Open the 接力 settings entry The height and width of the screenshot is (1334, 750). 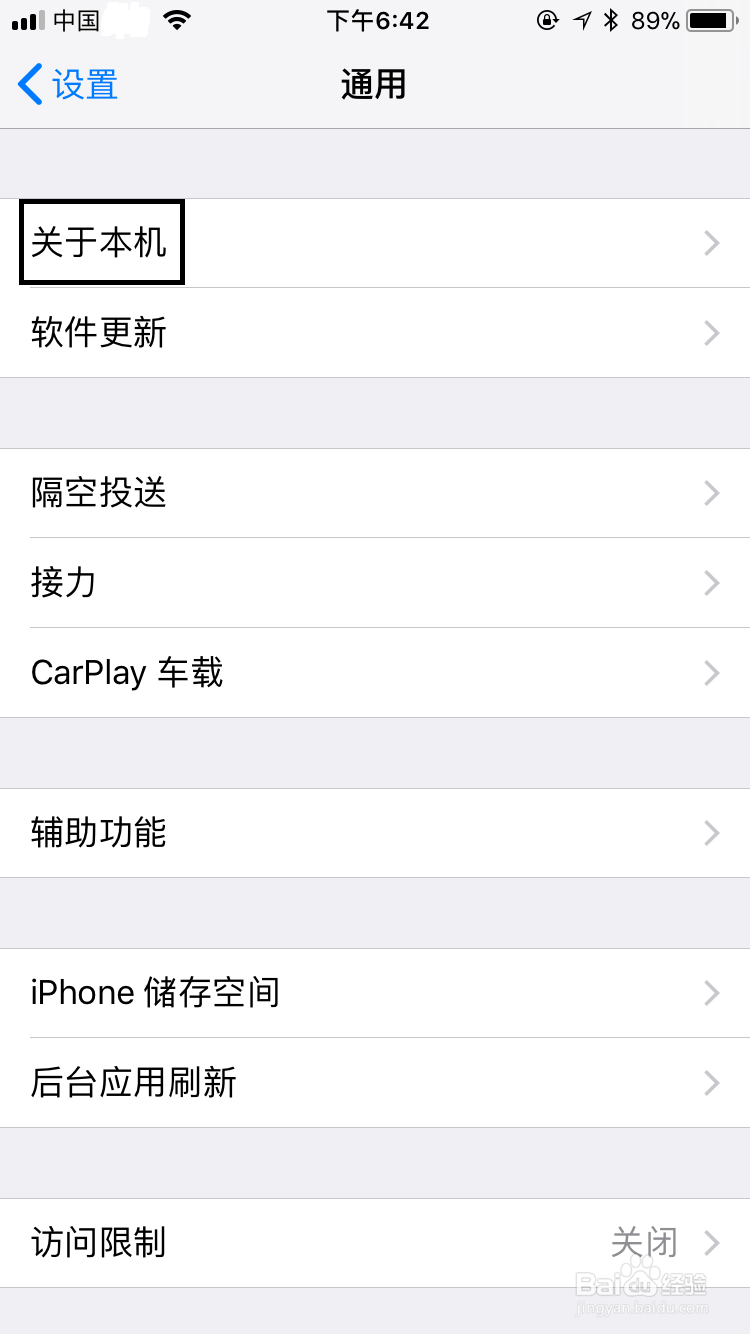375,583
